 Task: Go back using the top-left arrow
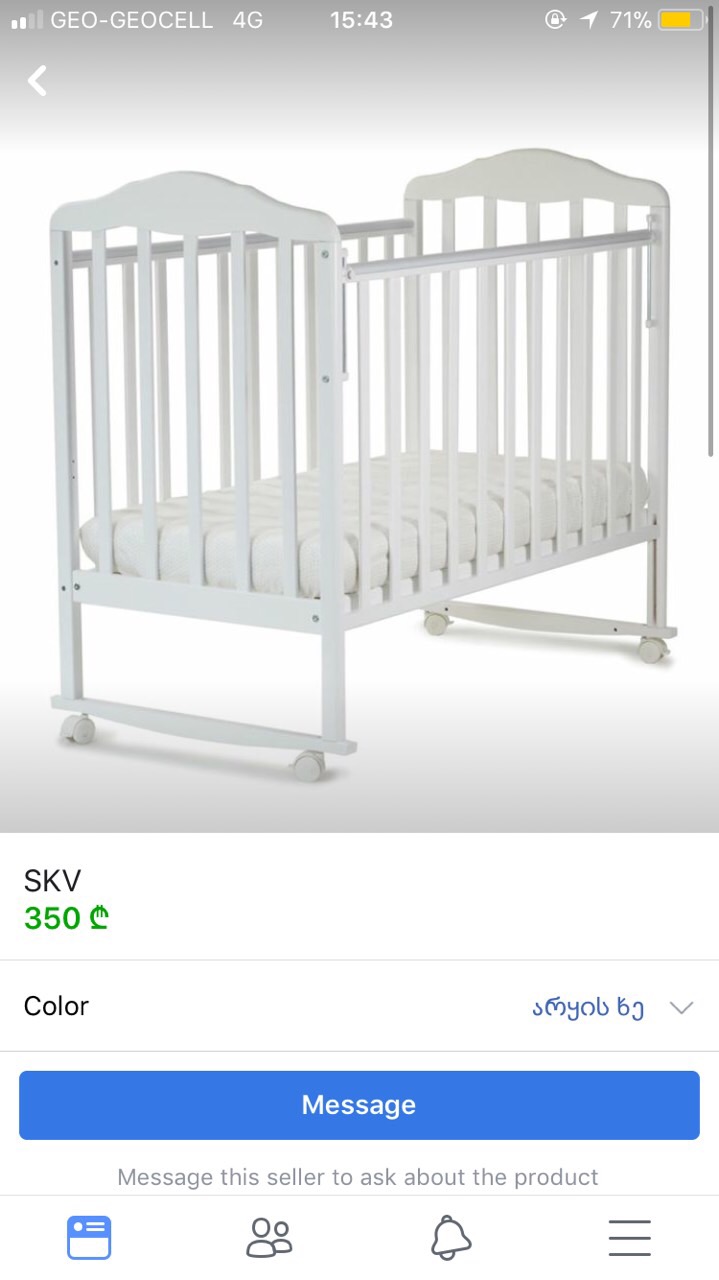(38, 81)
